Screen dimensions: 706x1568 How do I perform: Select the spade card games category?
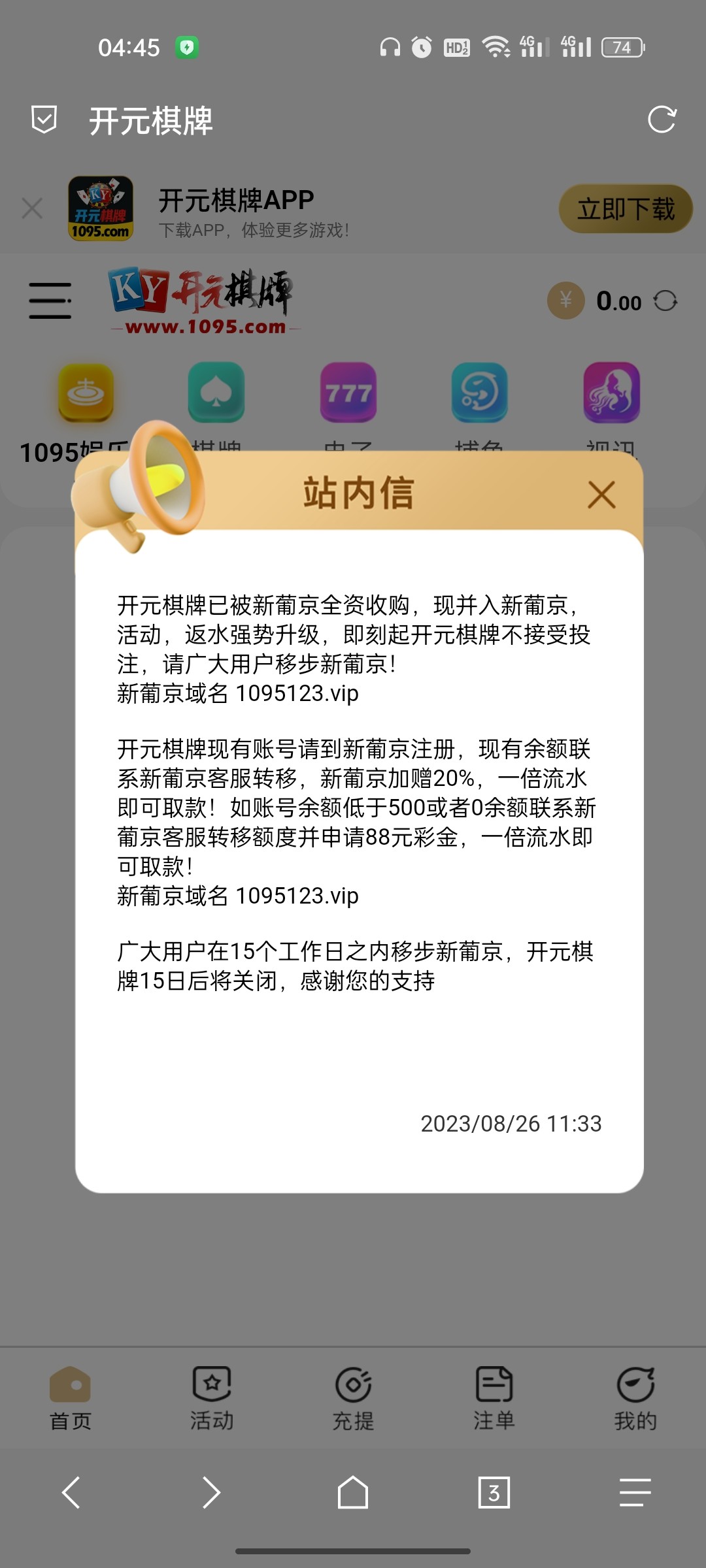click(x=216, y=393)
